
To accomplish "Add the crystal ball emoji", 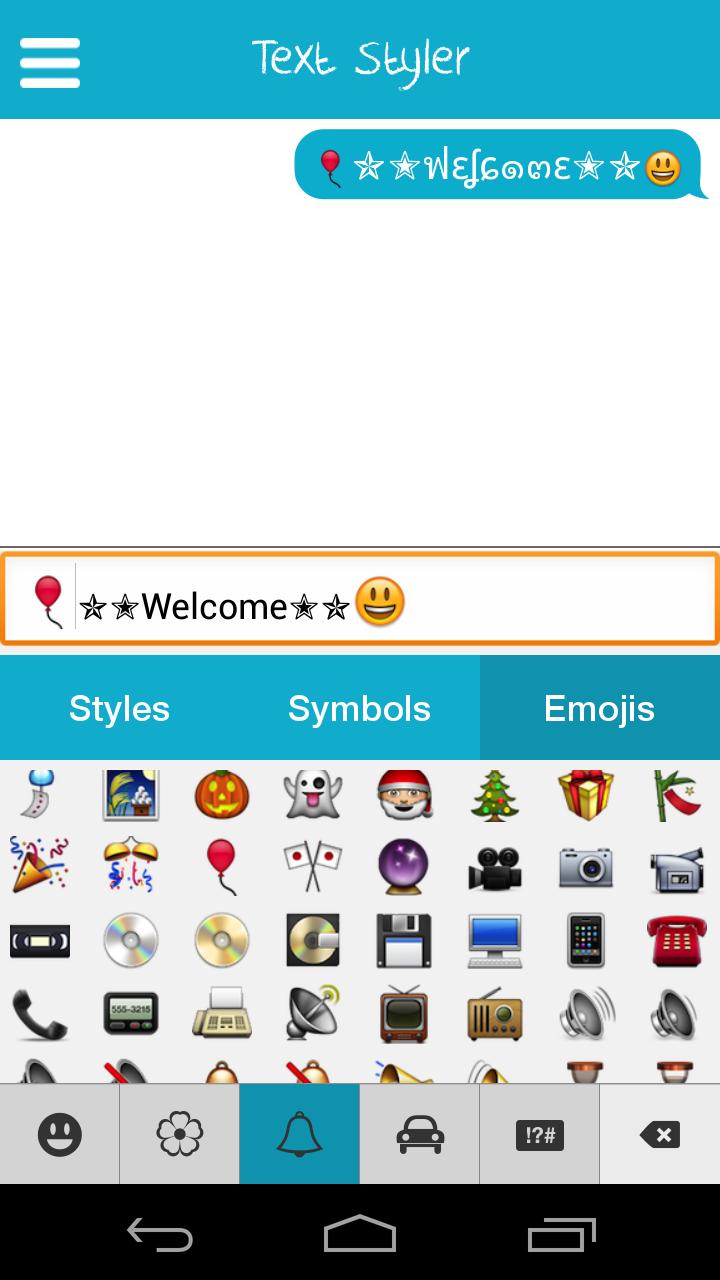I will tap(404, 866).
